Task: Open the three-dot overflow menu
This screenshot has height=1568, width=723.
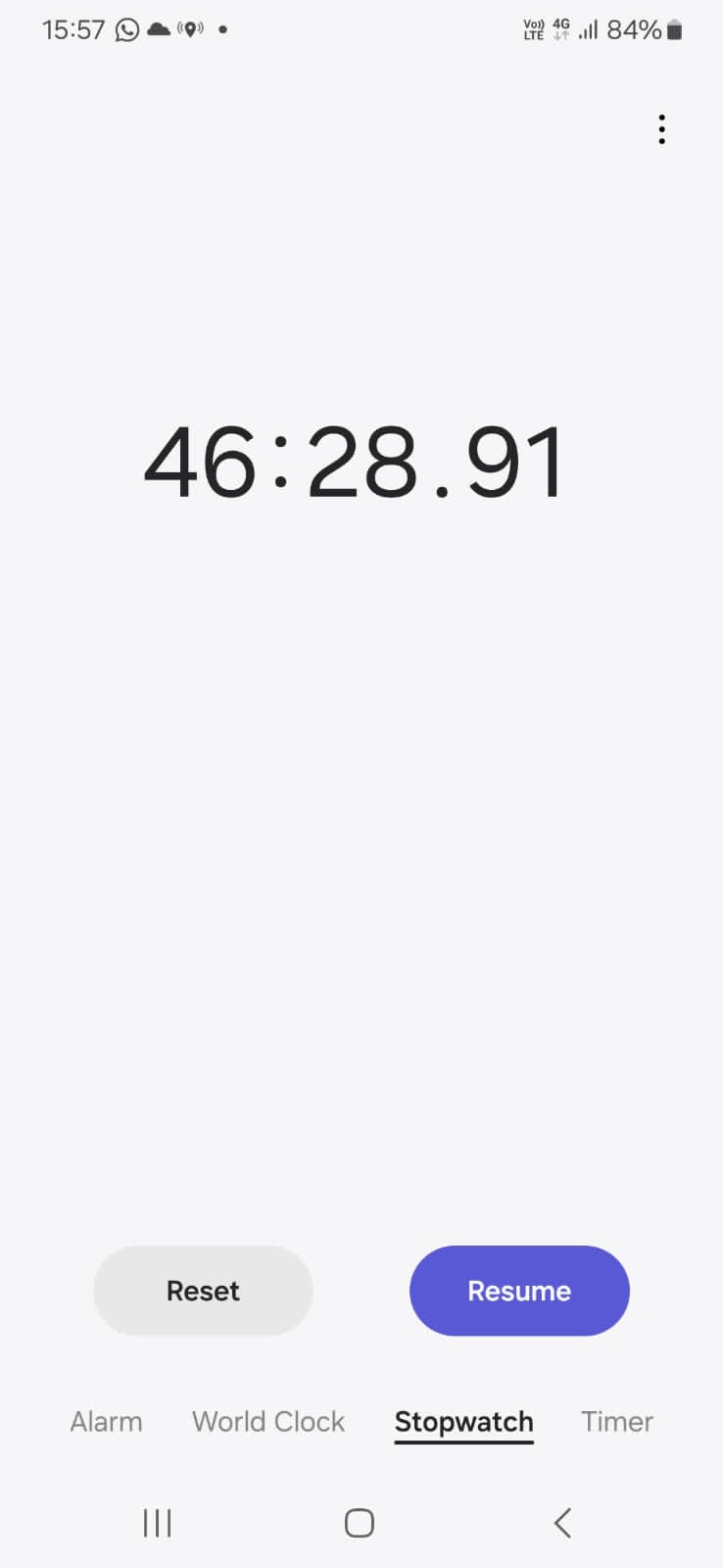Action: (x=662, y=129)
